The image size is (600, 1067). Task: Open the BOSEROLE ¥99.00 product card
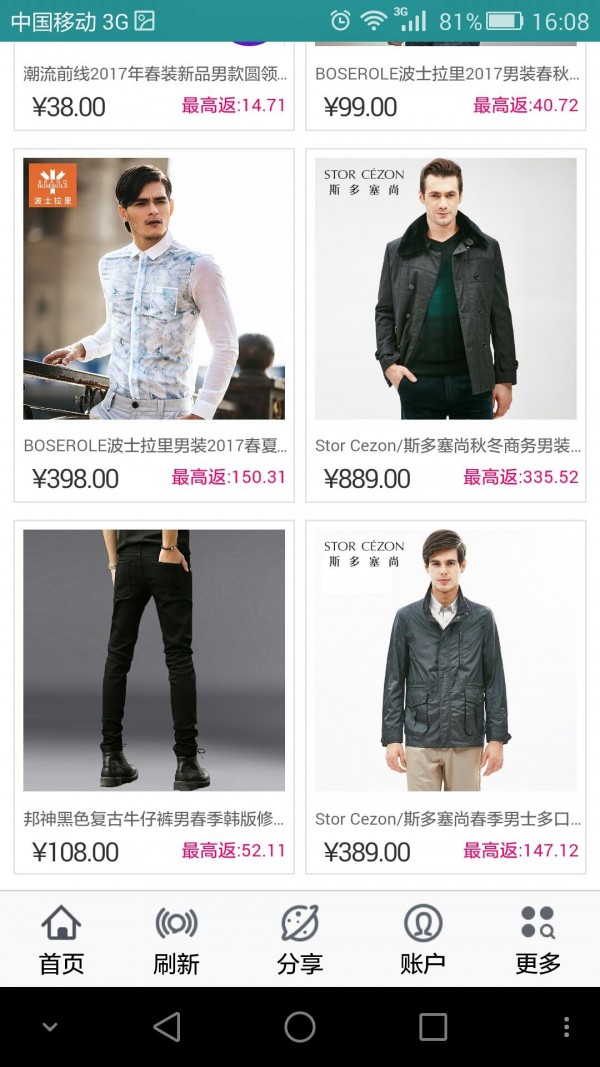tap(446, 90)
